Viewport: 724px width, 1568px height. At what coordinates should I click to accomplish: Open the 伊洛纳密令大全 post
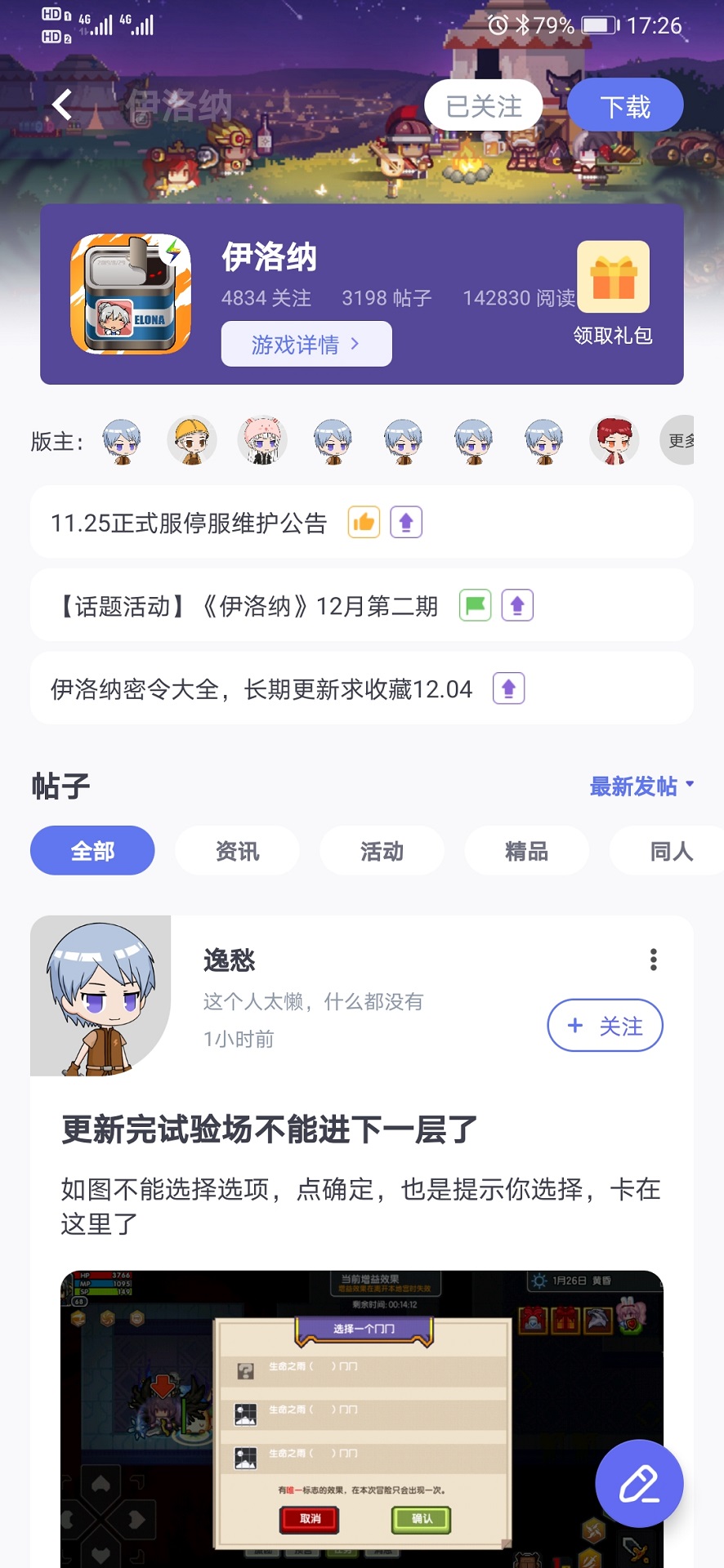pyautogui.click(x=261, y=689)
